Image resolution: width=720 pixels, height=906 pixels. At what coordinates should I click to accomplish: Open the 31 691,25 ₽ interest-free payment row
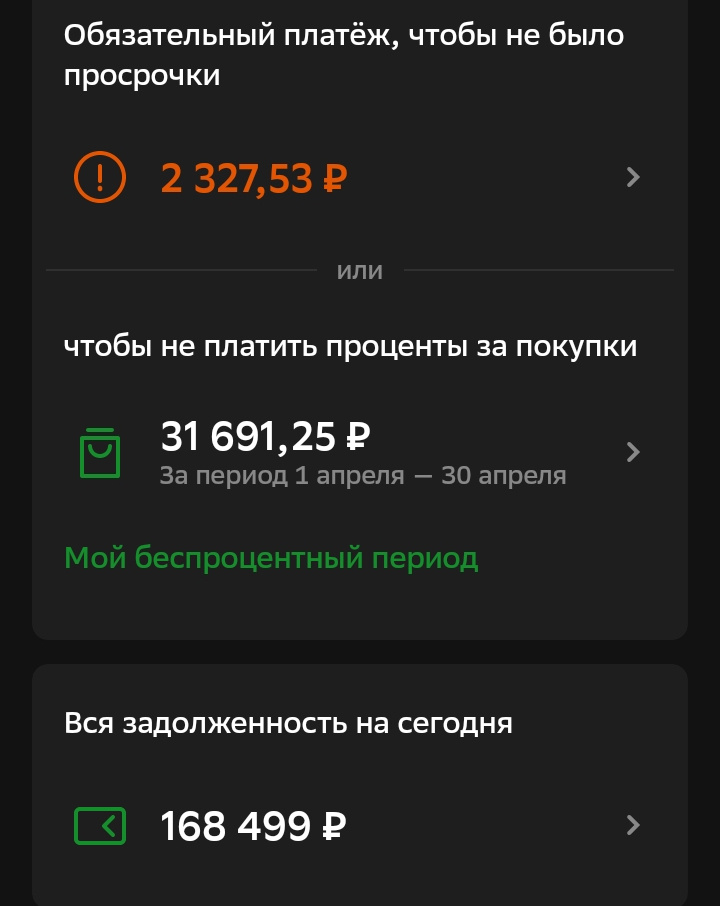coord(358,452)
